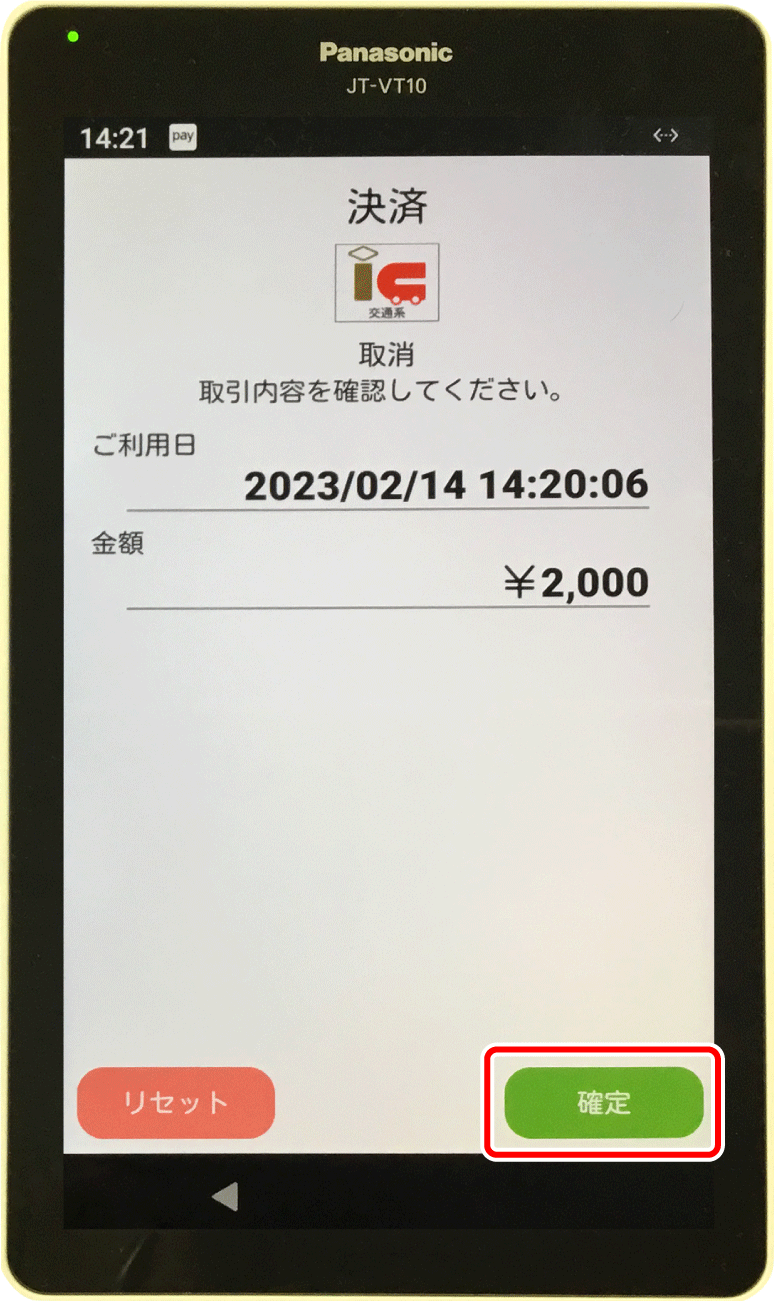Image resolution: width=774 pixels, height=1301 pixels.
Task: Tap the red リセット button
Action: pyautogui.click(x=176, y=1103)
